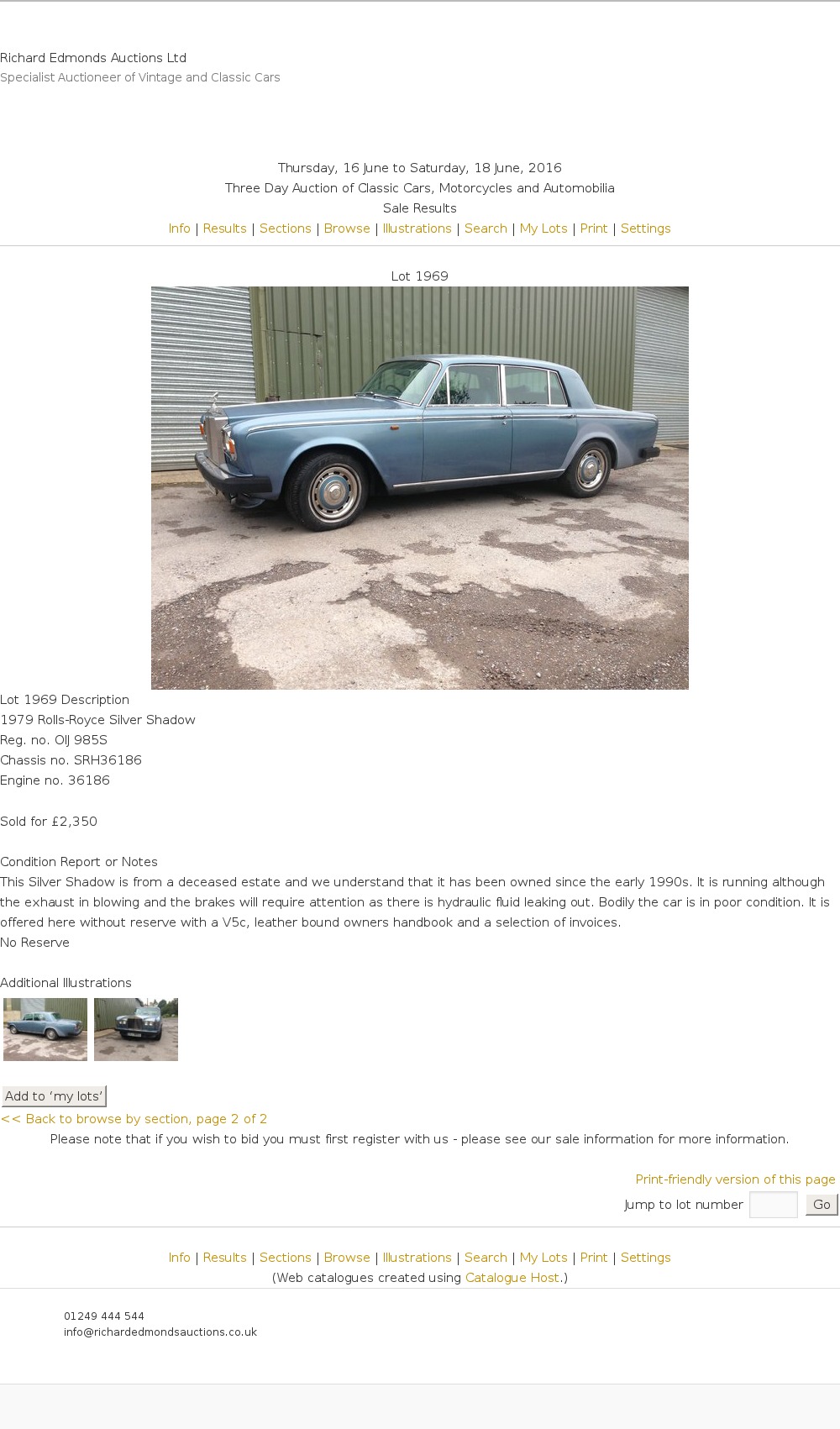Open Browse in the top menu
This screenshot has height=1429, width=840.
pos(347,229)
